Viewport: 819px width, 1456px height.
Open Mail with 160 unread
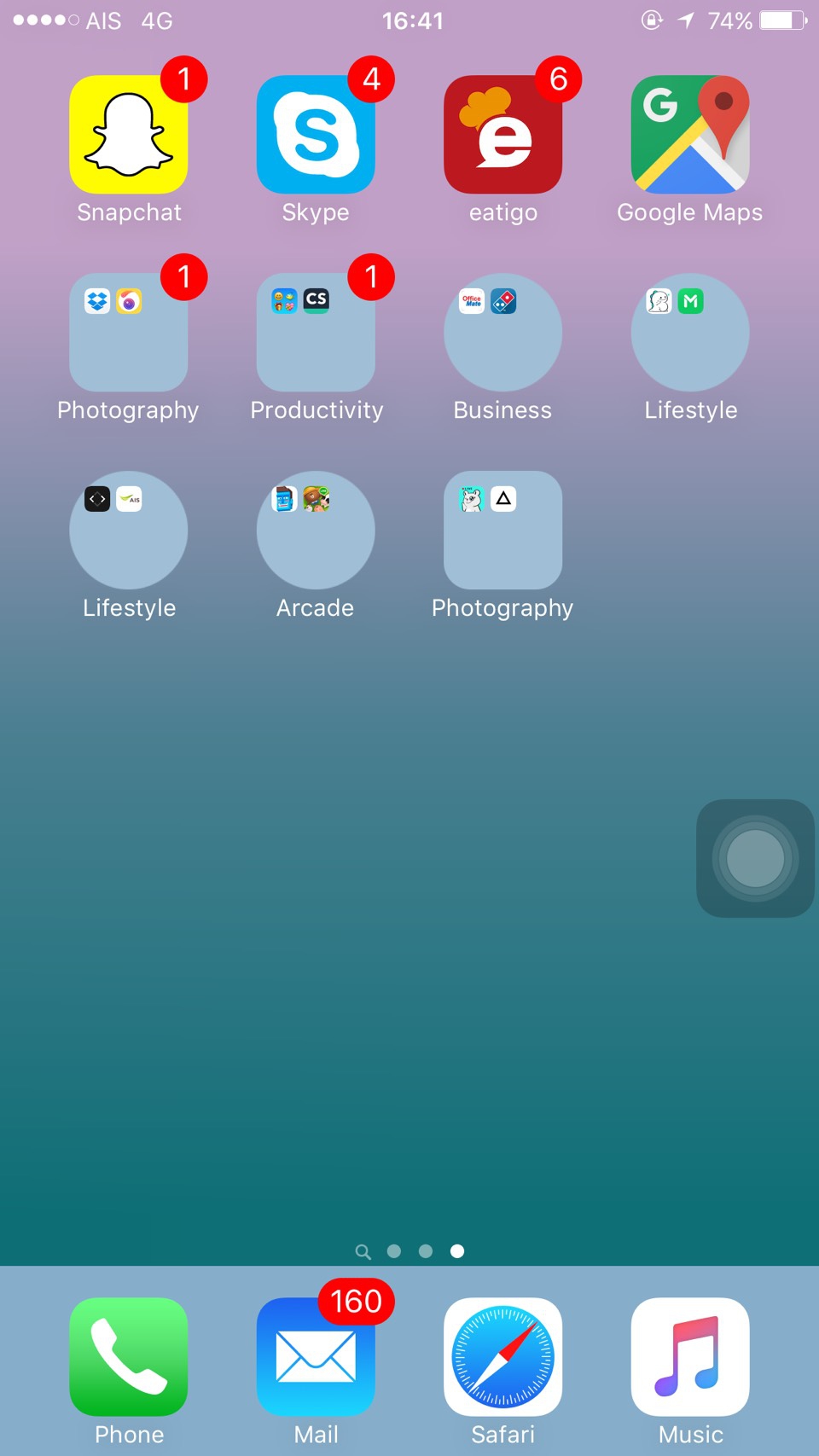pyautogui.click(x=316, y=1356)
